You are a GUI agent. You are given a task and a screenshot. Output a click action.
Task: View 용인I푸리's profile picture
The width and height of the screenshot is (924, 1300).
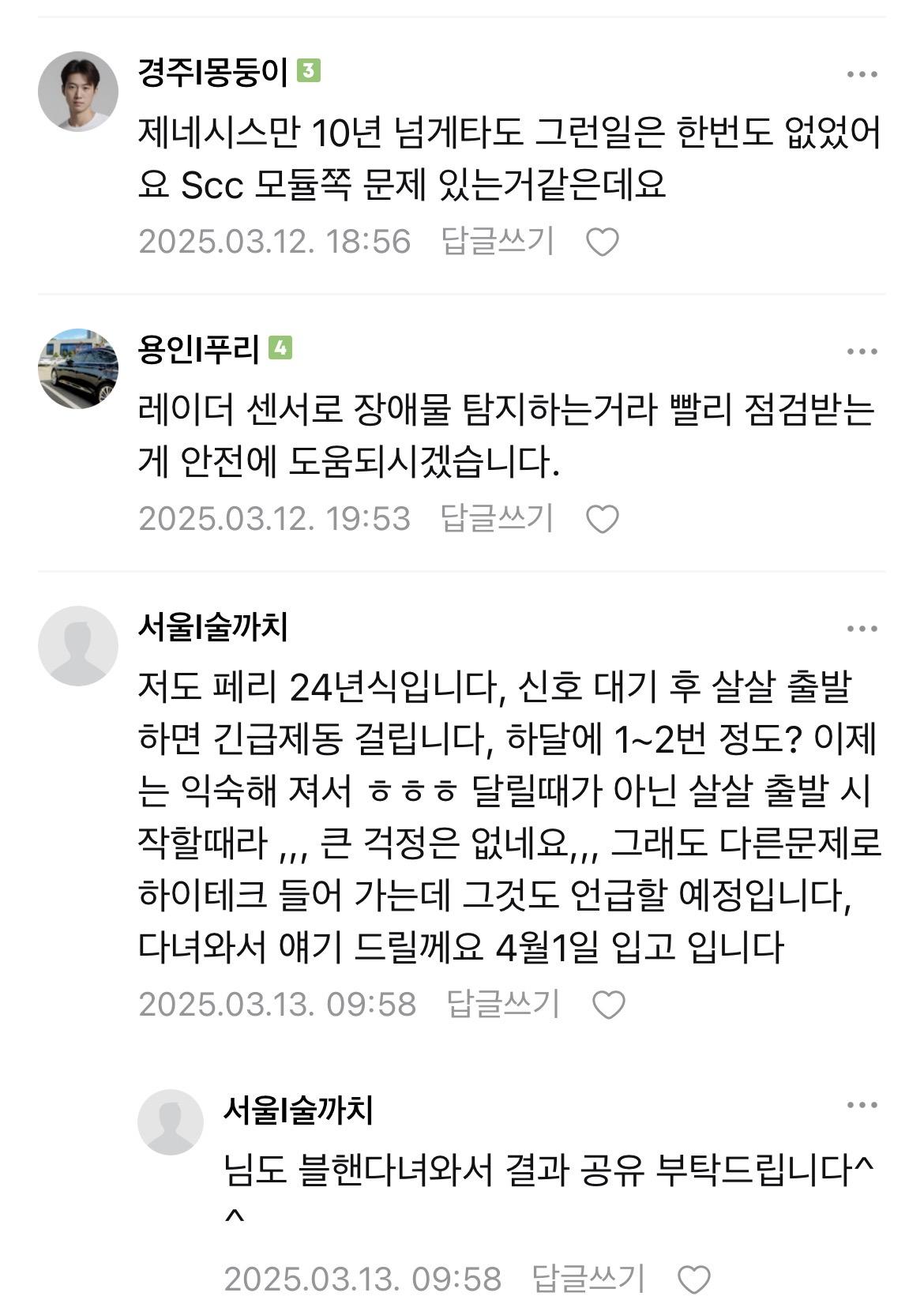point(78,369)
